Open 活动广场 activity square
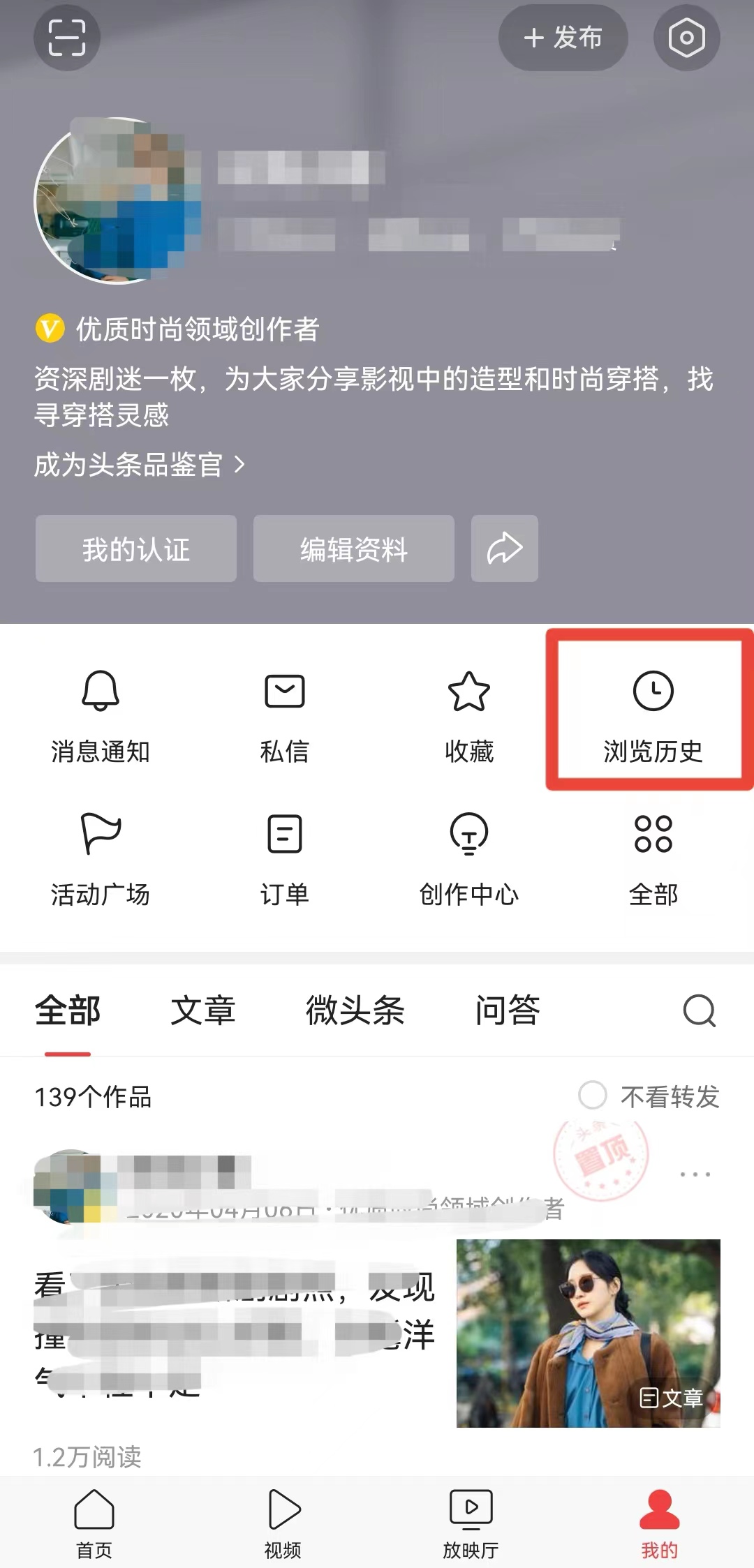Viewport: 754px width, 1568px height. [x=101, y=858]
